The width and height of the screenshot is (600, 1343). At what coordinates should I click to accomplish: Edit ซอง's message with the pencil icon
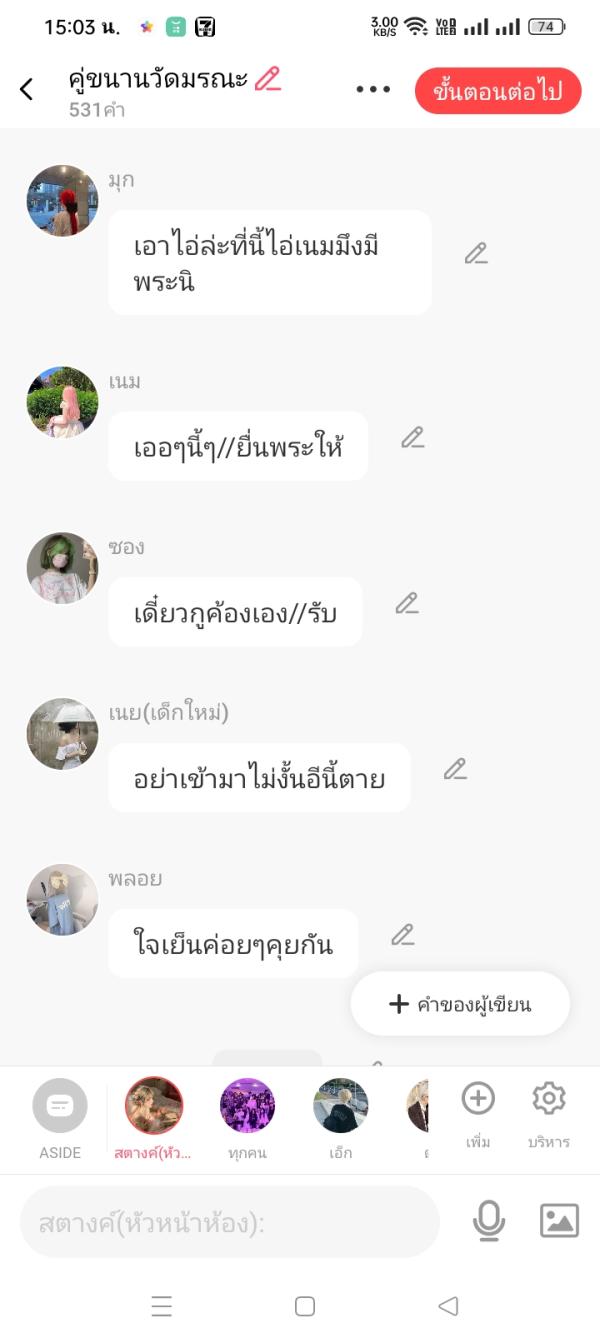406,603
